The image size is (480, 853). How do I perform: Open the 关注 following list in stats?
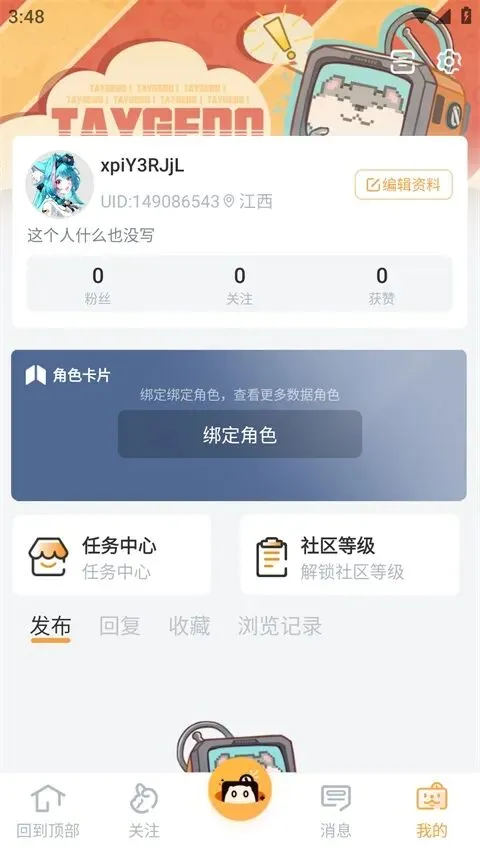click(239, 285)
